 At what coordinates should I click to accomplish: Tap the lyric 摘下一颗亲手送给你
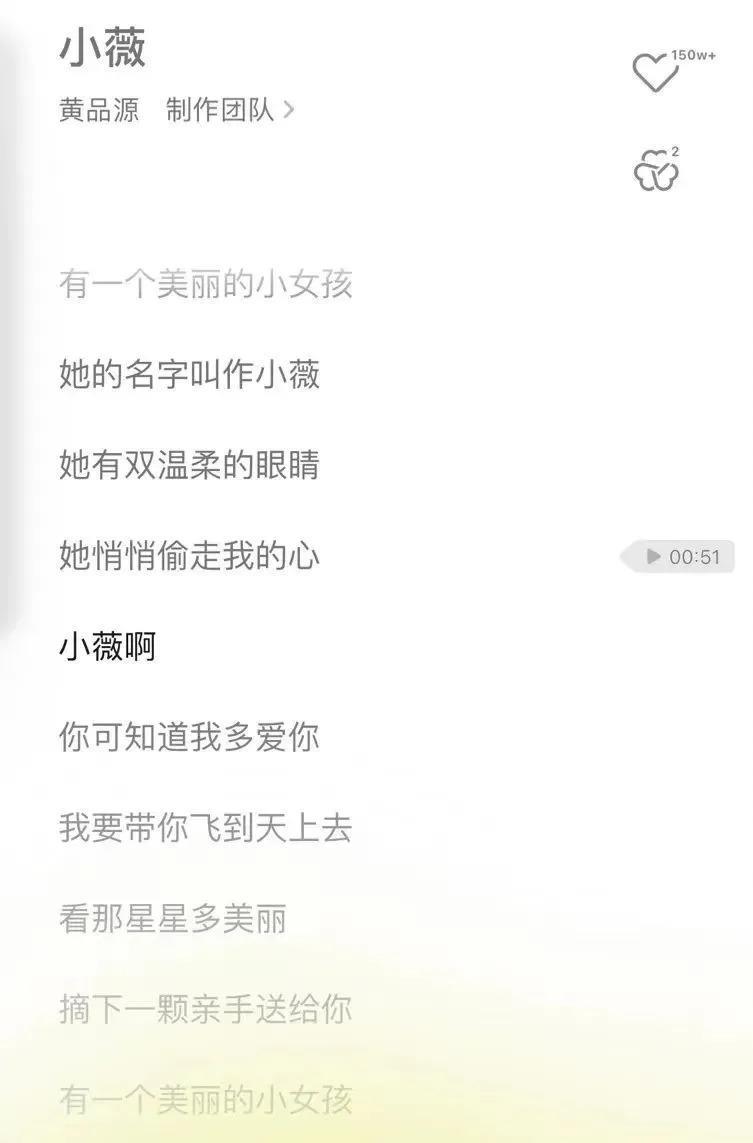[205, 1009]
